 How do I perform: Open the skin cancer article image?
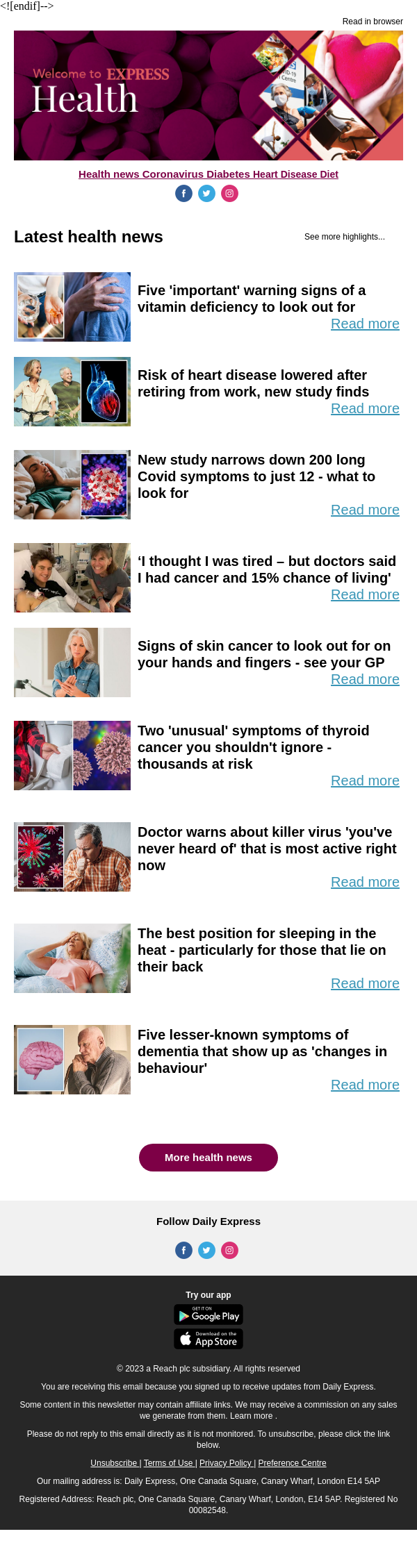pyautogui.click(x=72, y=662)
